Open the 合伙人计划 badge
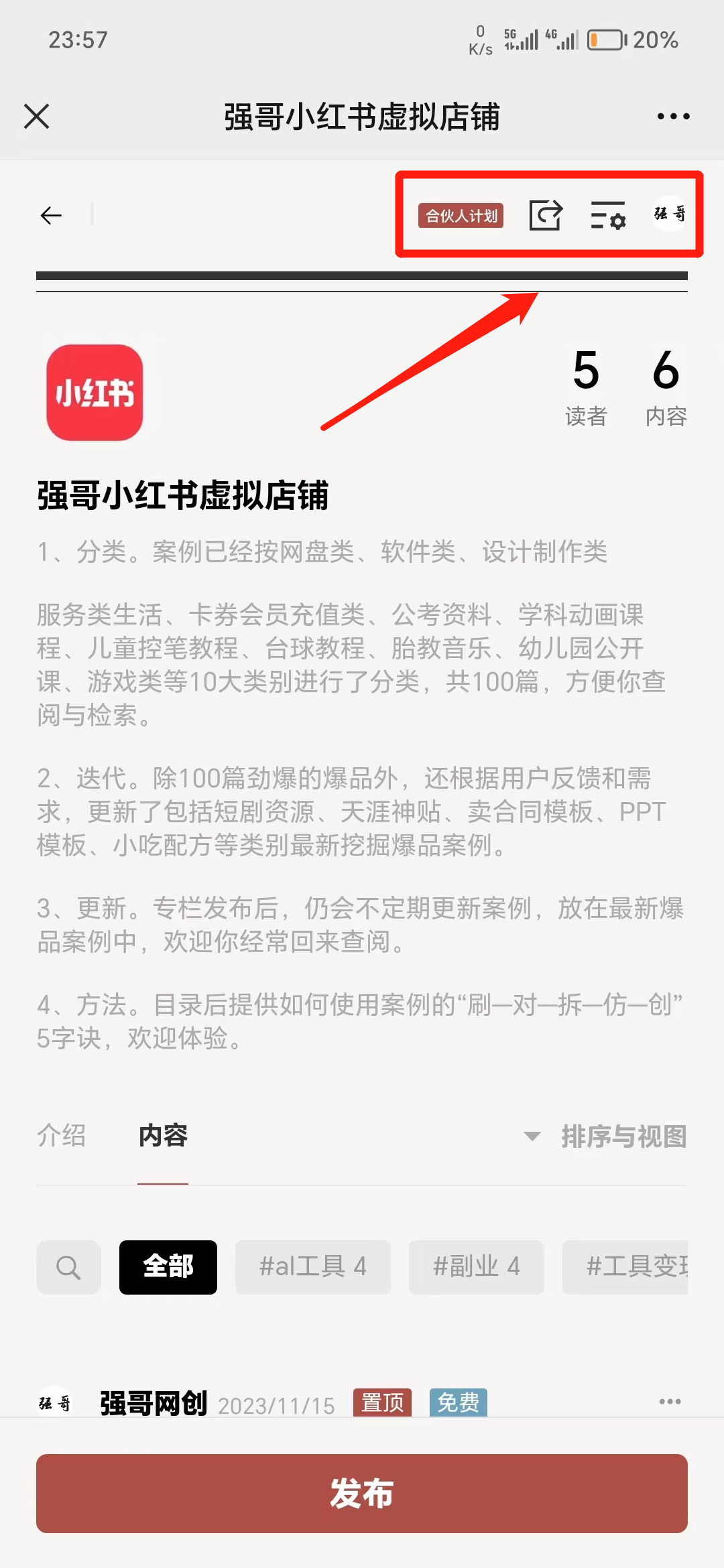 coord(461,216)
